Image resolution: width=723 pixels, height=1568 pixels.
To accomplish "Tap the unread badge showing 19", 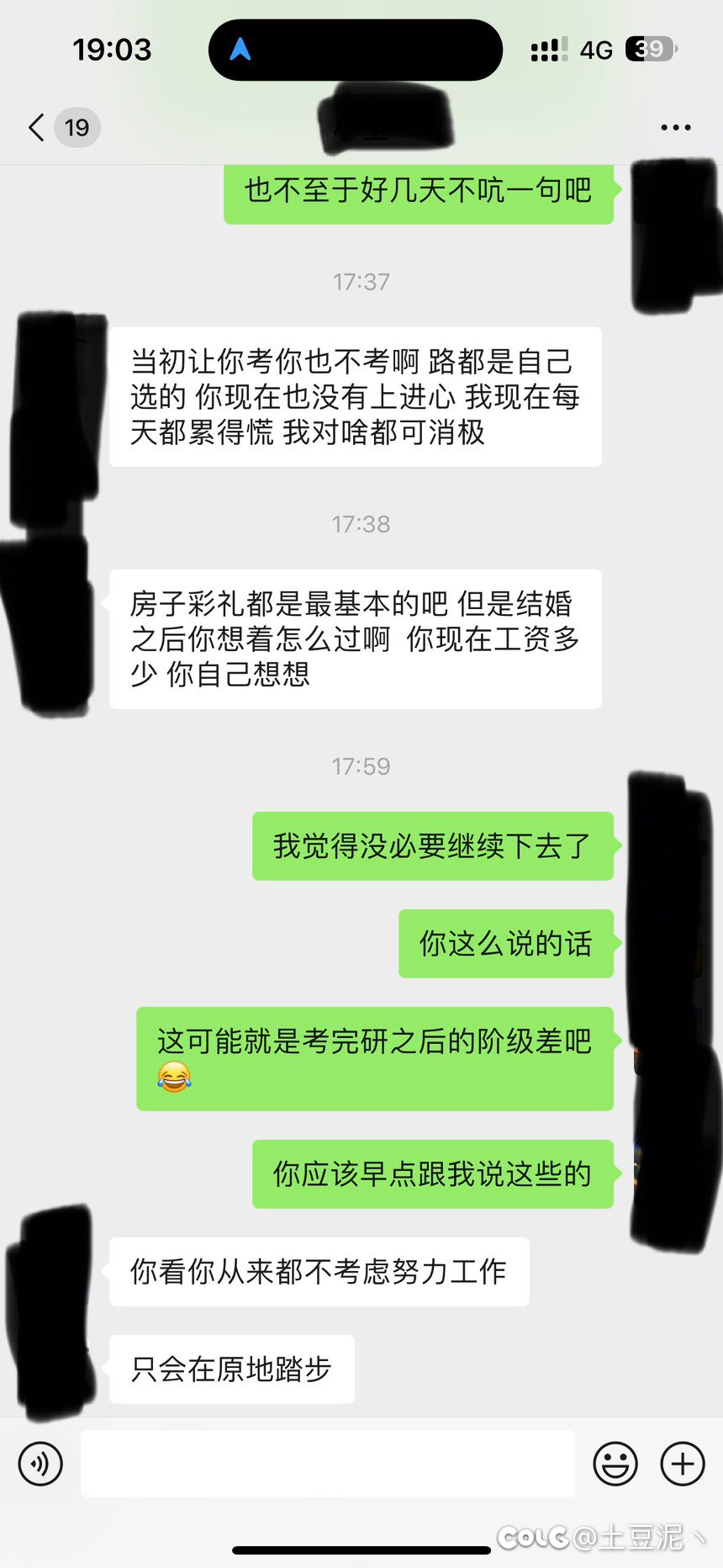I will (x=75, y=127).
